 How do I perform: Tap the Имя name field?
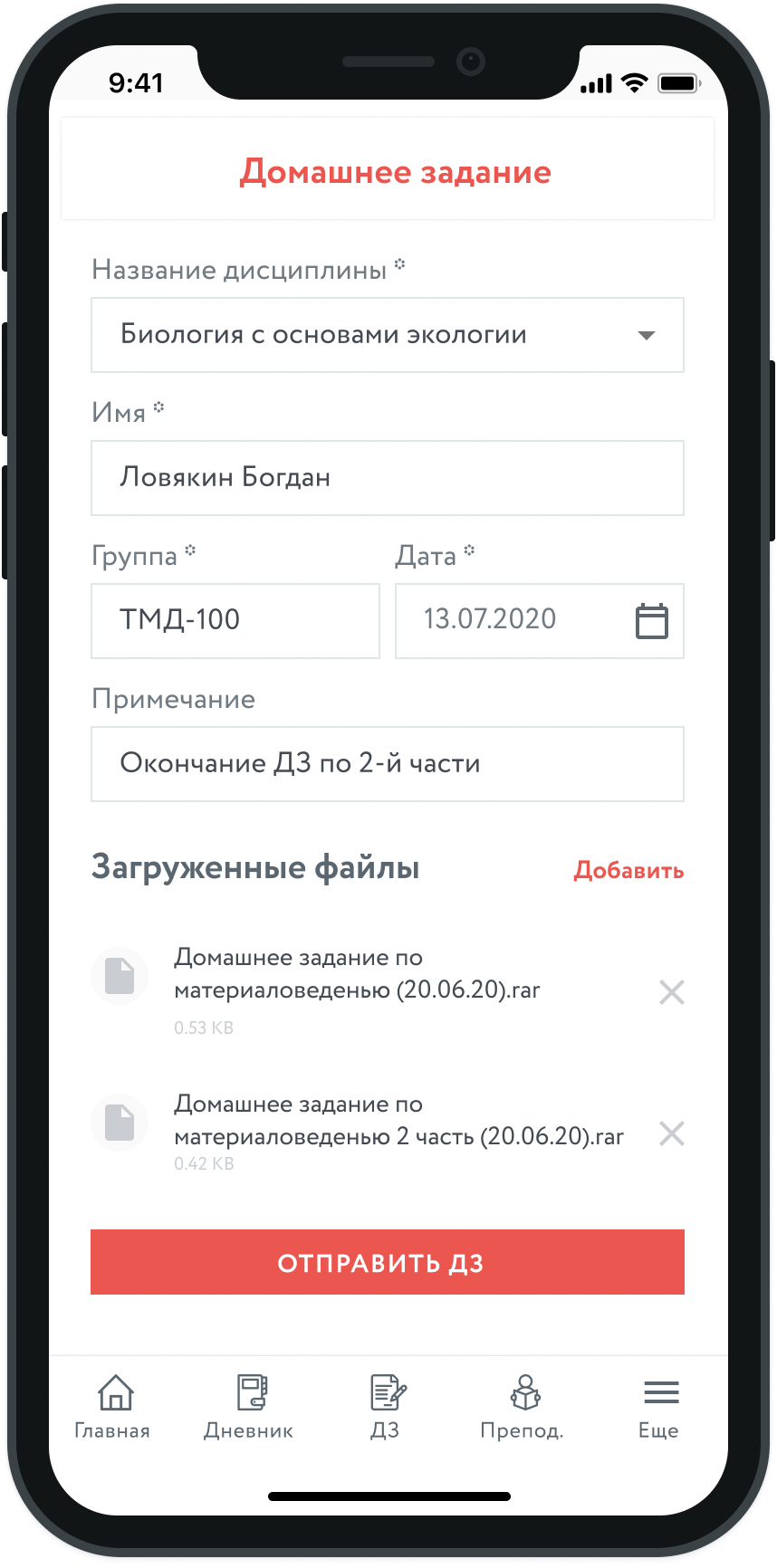point(387,478)
